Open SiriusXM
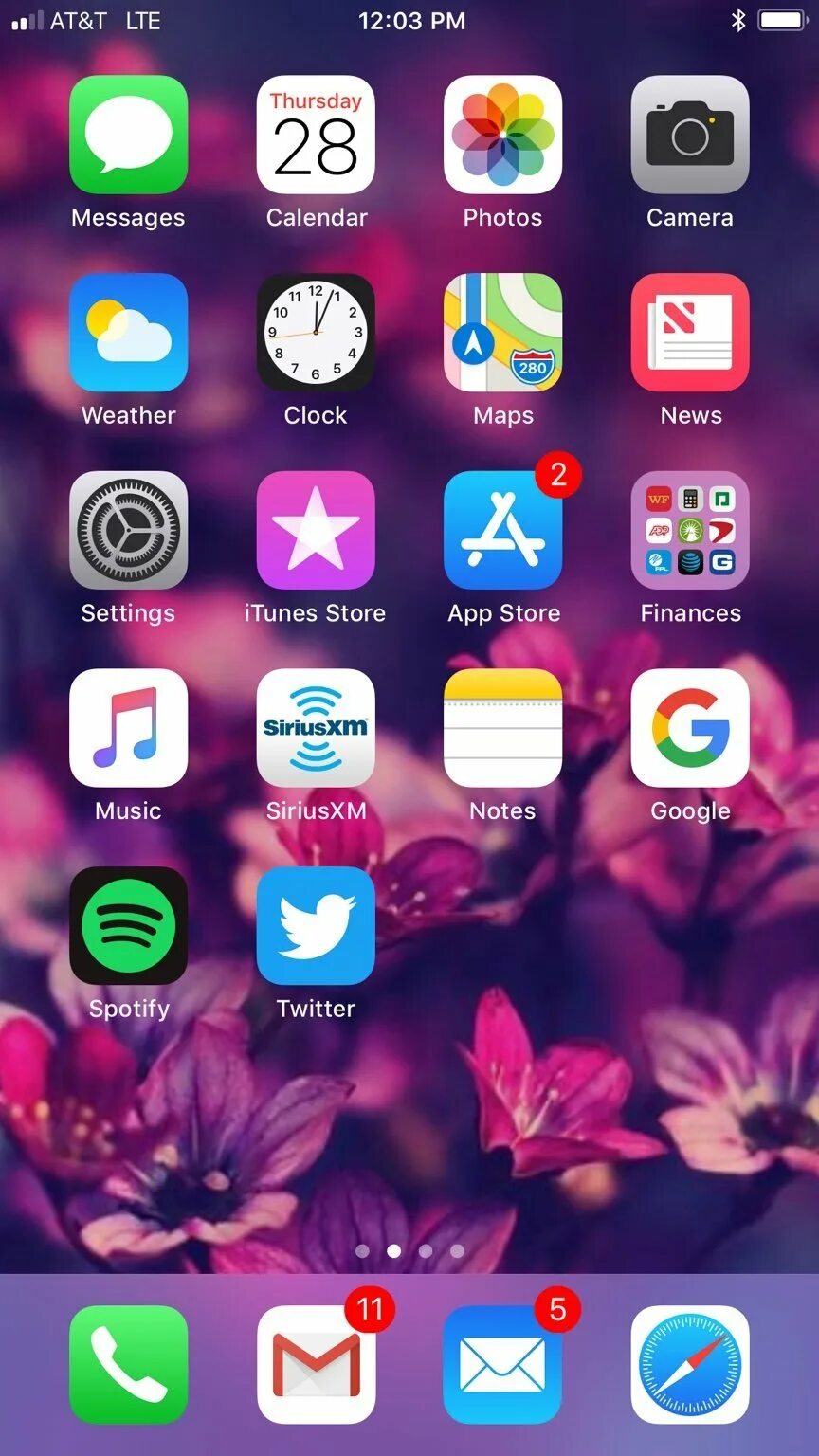The width and height of the screenshot is (819, 1456). pos(316,728)
